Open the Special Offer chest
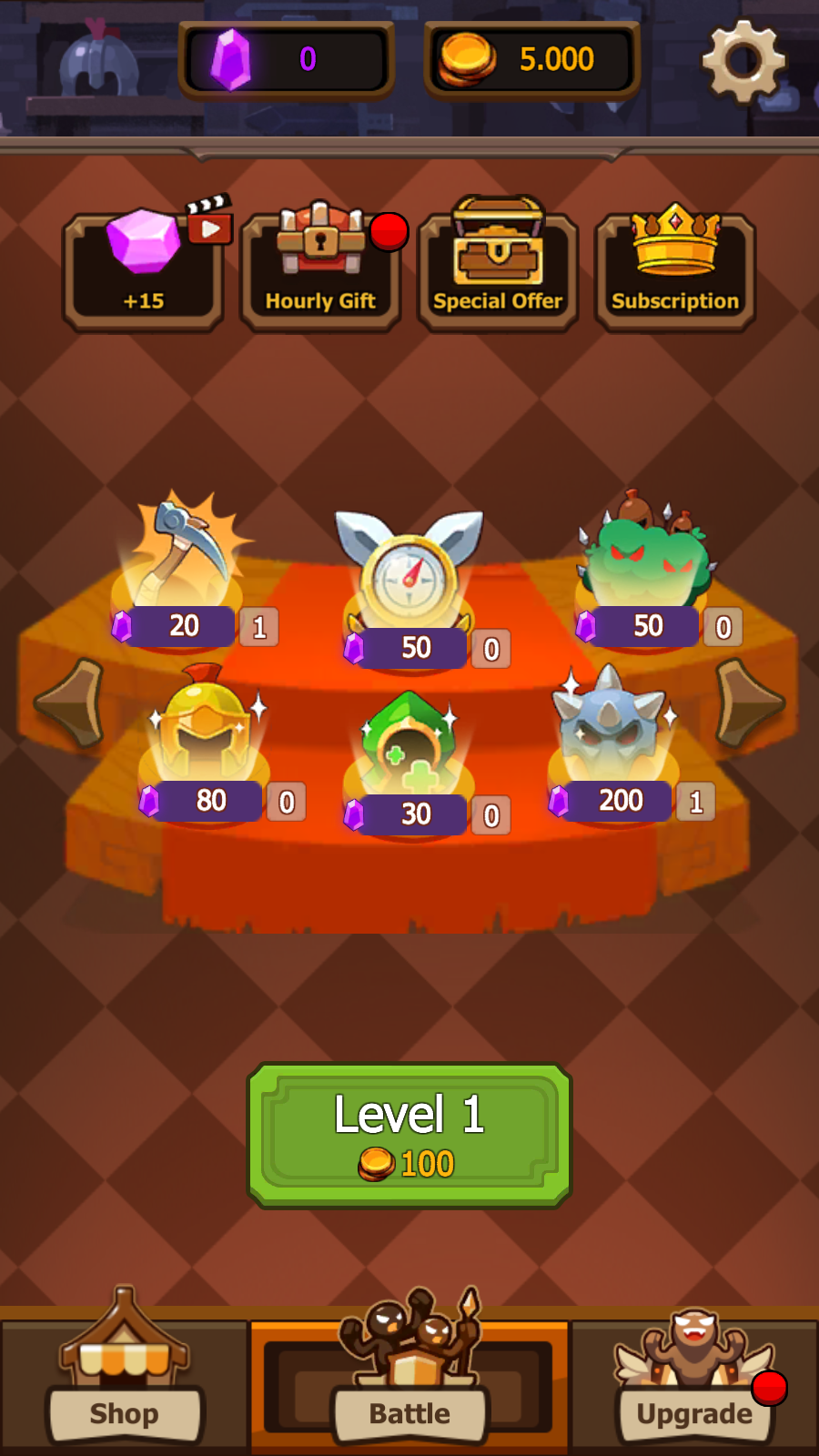Screen dimensions: 819x1456 tap(498, 271)
